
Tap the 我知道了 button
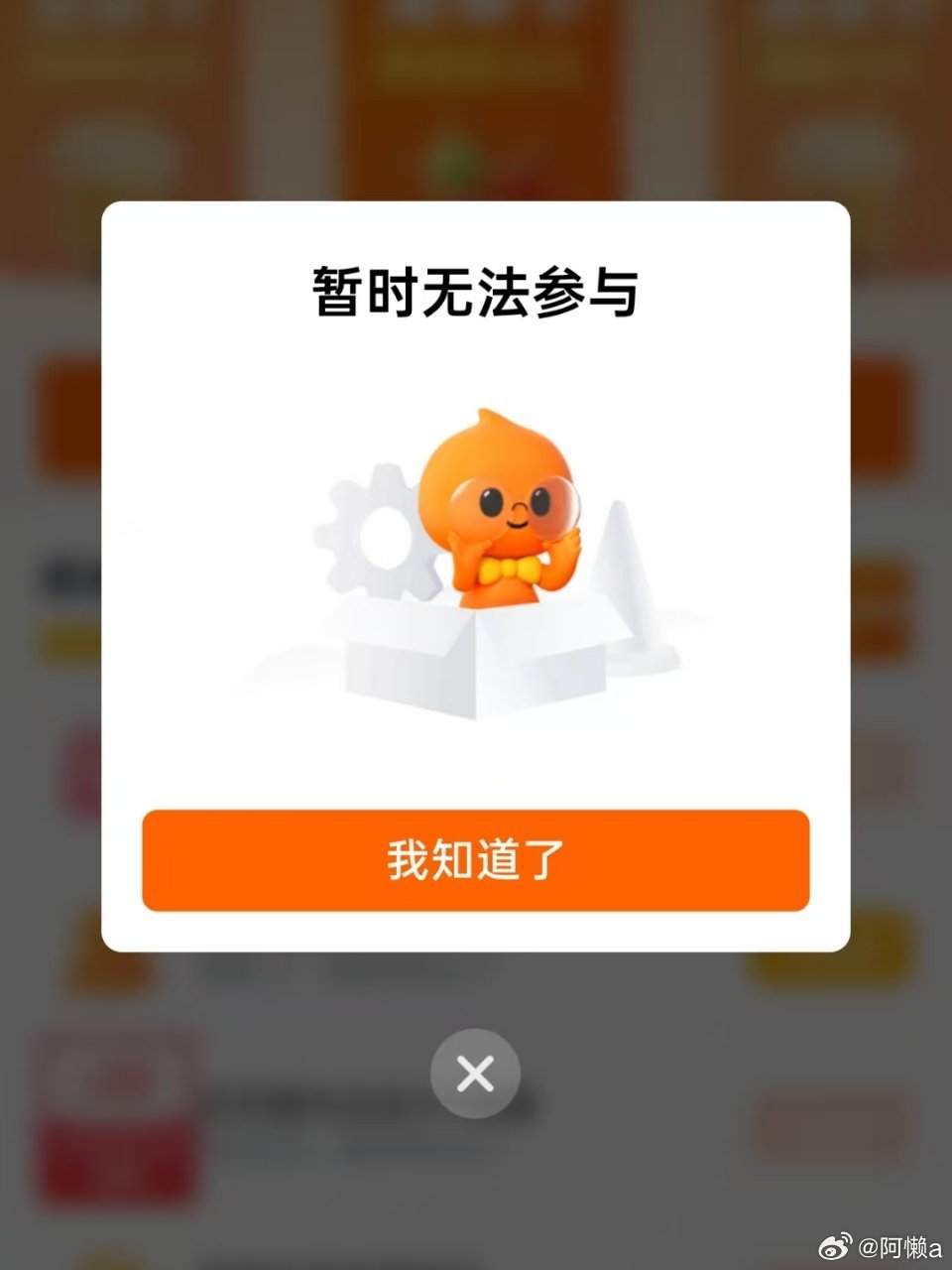click(476, 860)
